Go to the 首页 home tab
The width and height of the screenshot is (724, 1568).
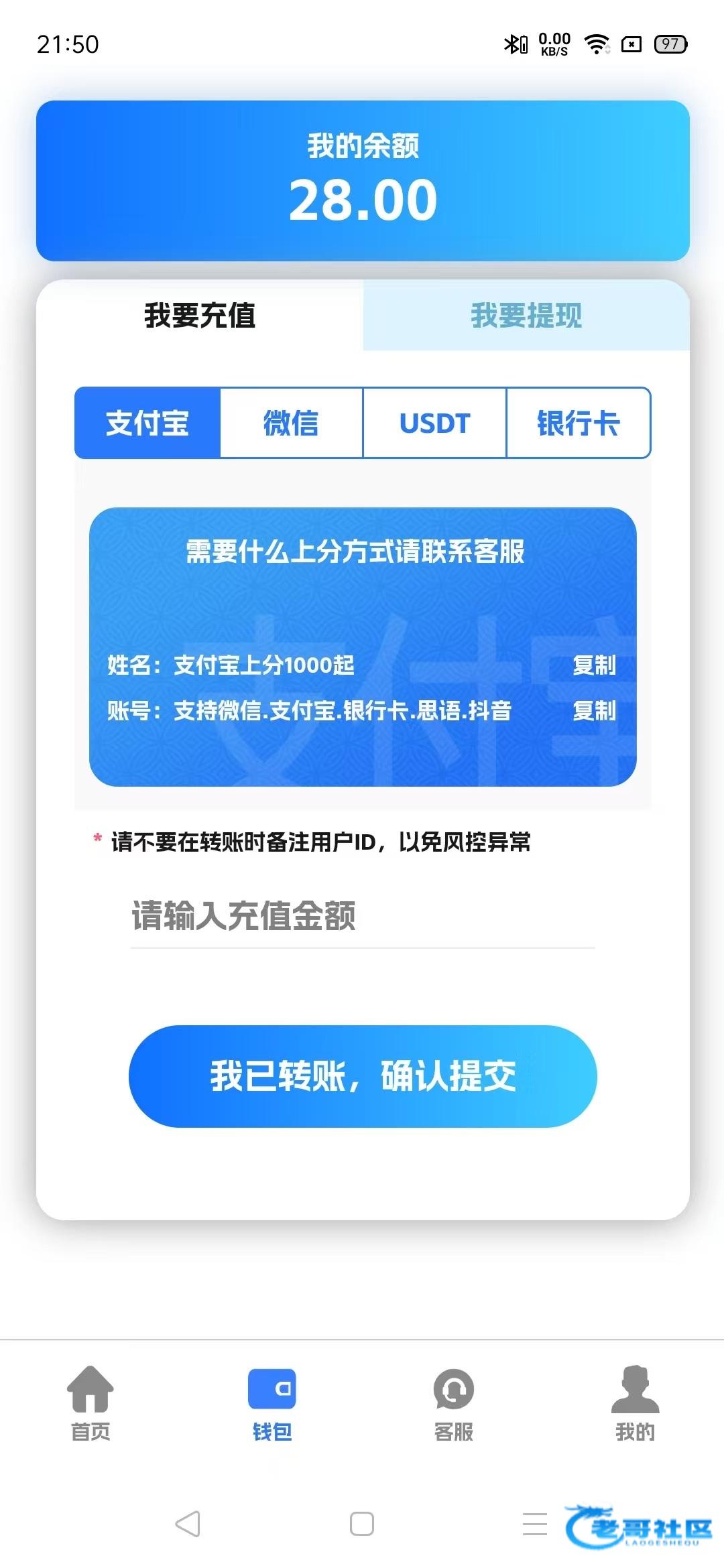(x=90, y=1403)
